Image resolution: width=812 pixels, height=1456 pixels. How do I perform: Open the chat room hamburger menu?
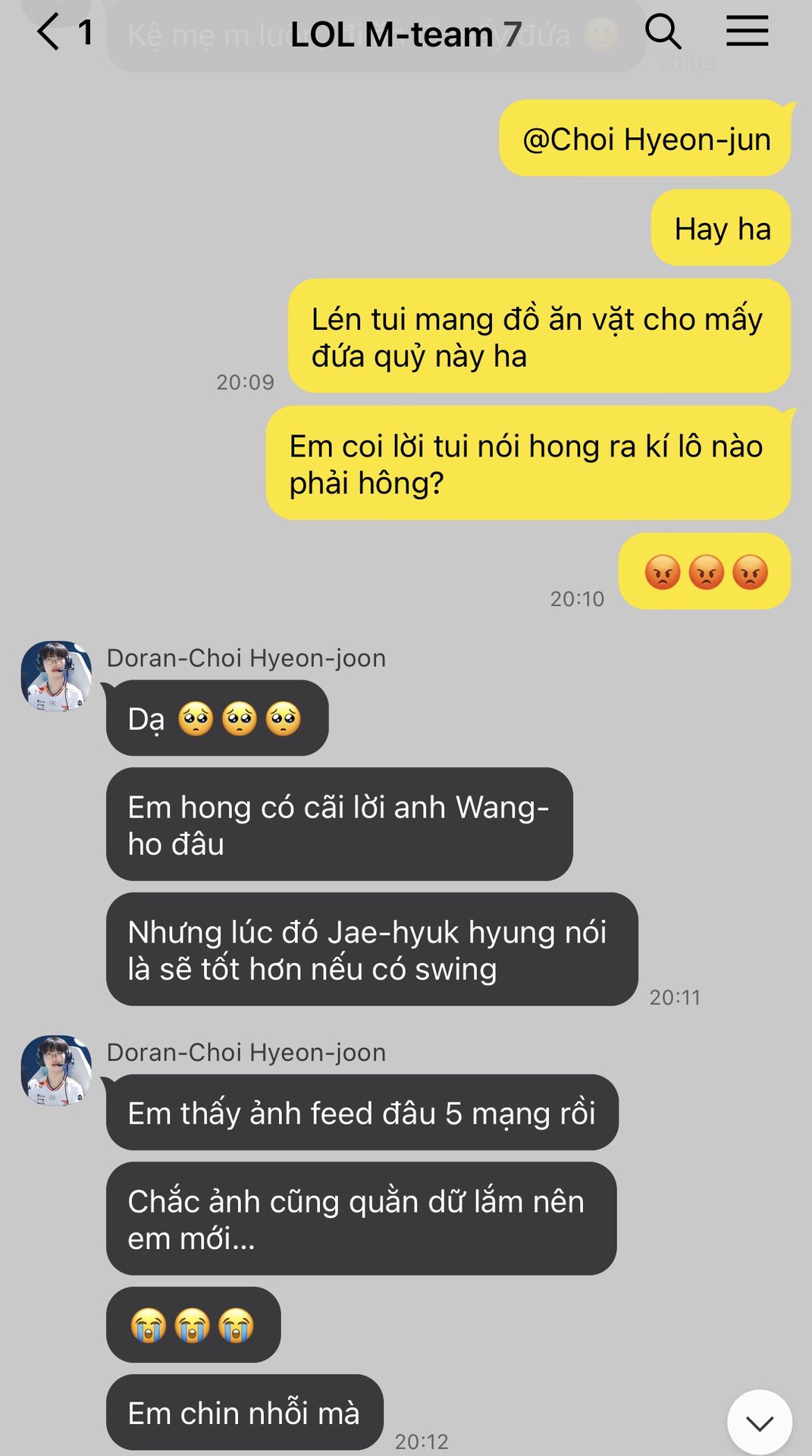point(747,32)
